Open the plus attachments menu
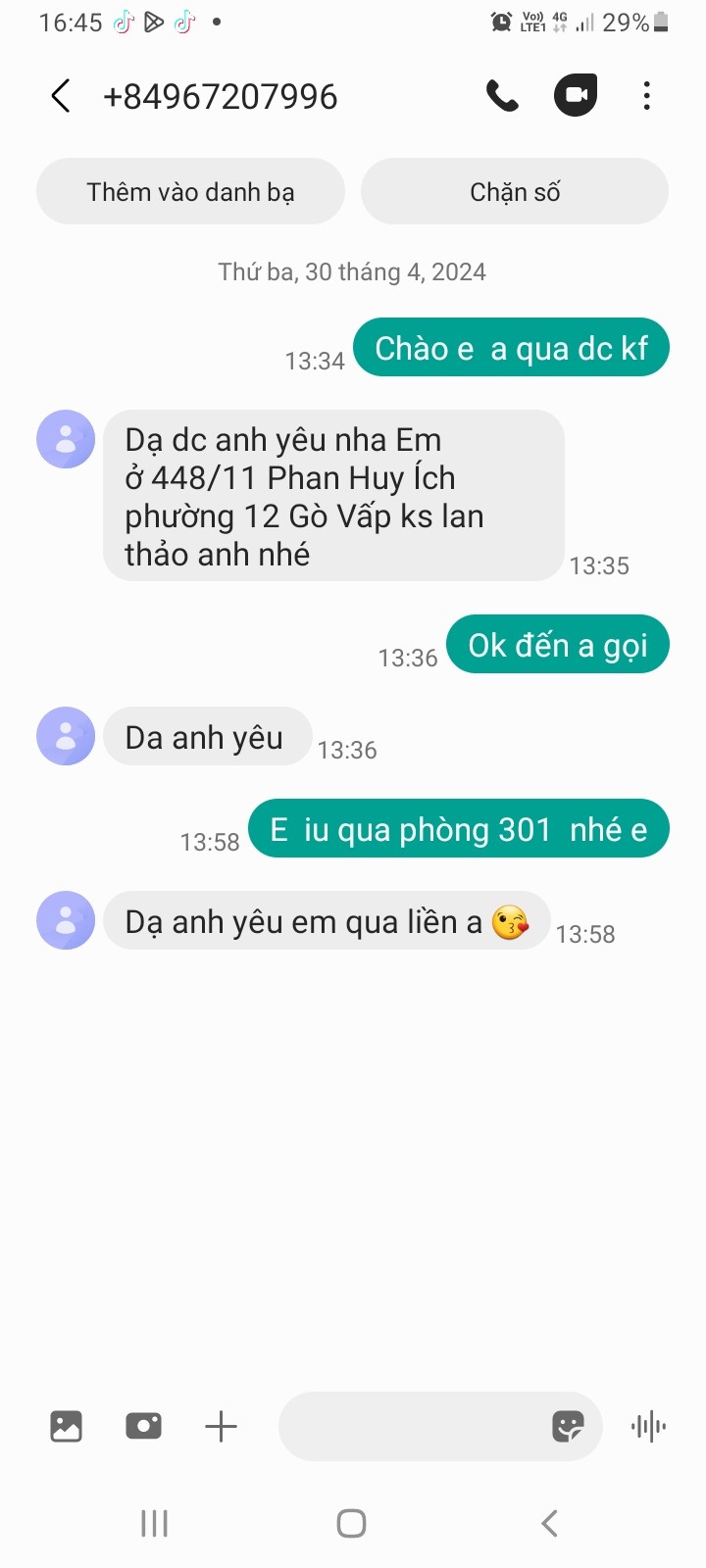The width and height of the screenshot is (706, 1568). pos(221,1426)
